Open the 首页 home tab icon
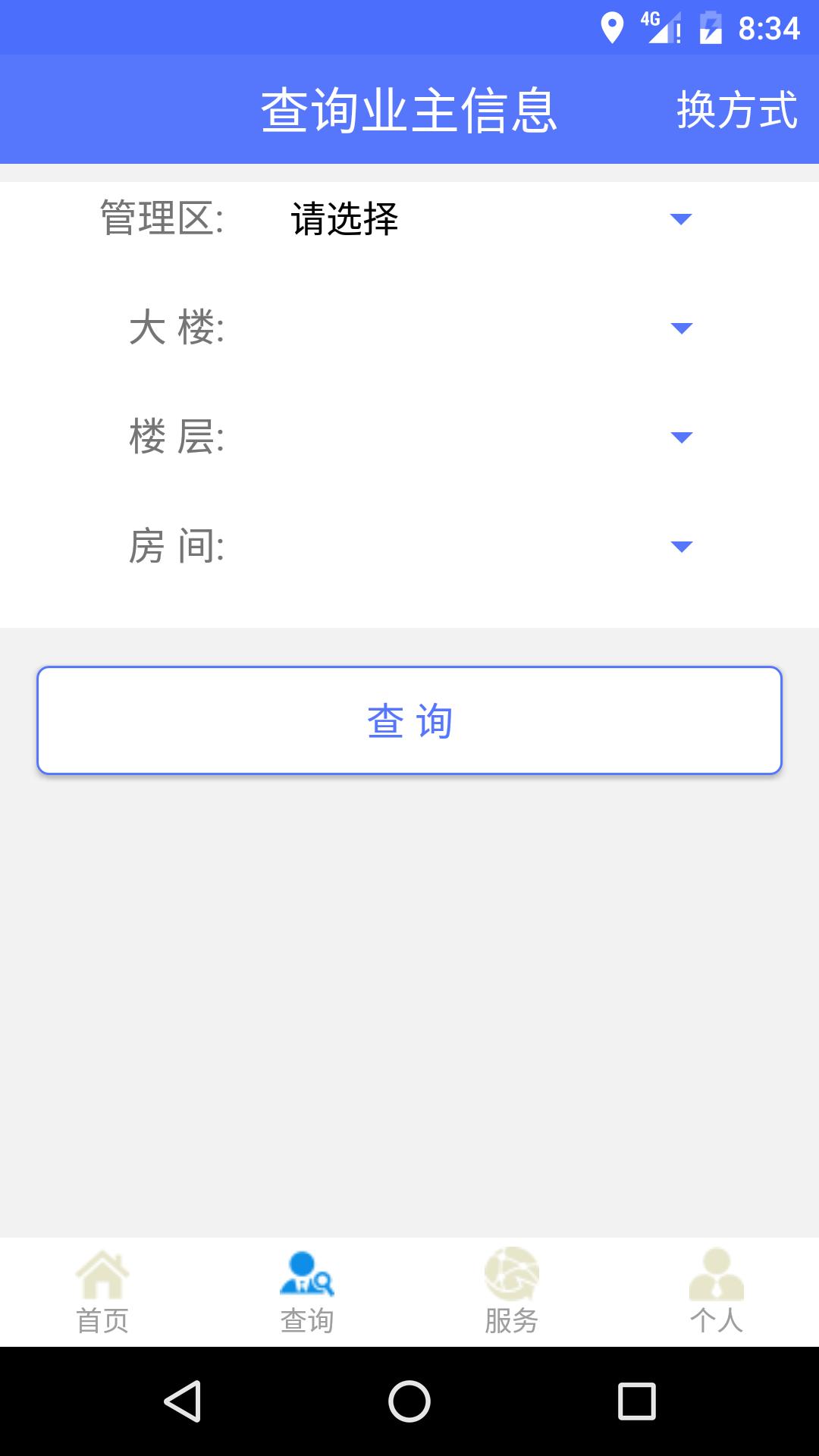 point(102,1274)
